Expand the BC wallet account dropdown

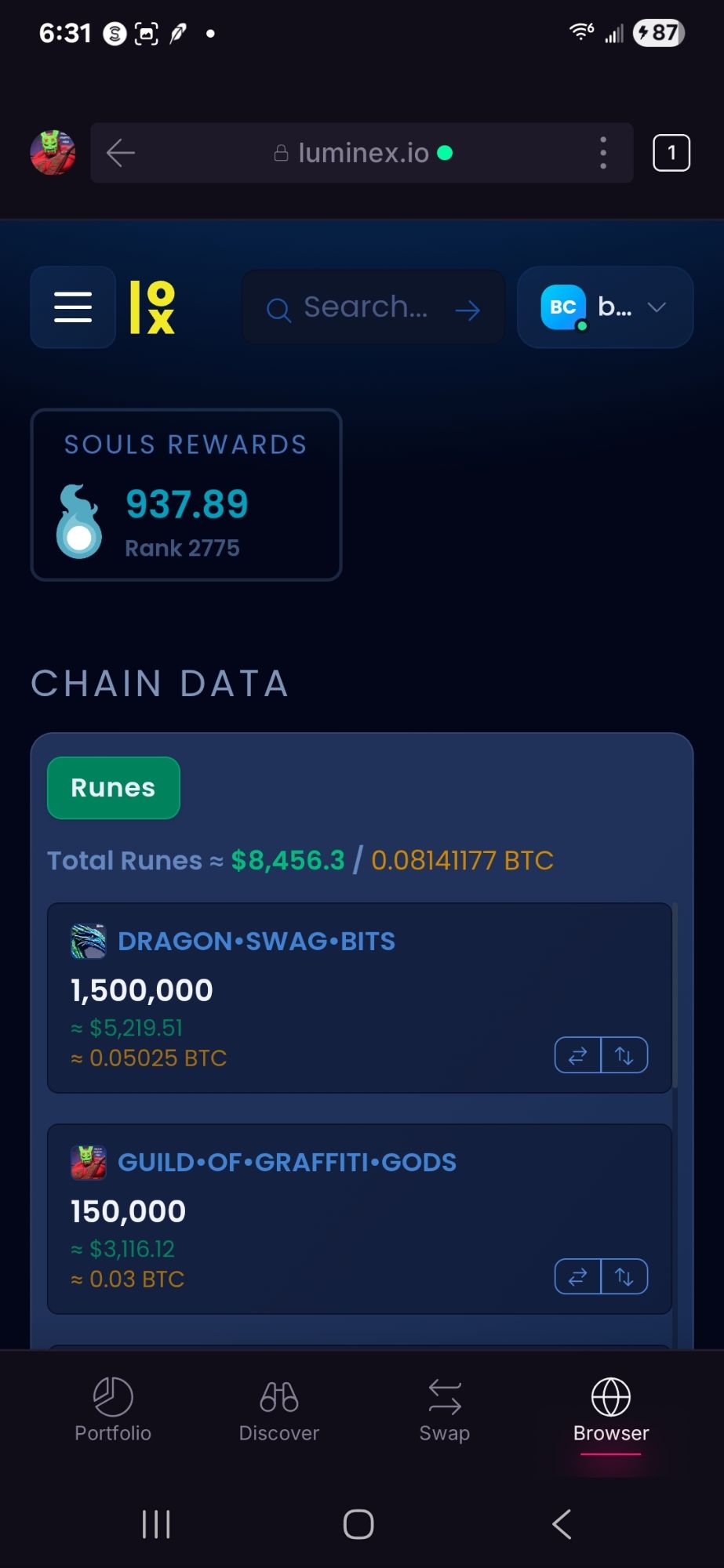click(x=605, y=307)
